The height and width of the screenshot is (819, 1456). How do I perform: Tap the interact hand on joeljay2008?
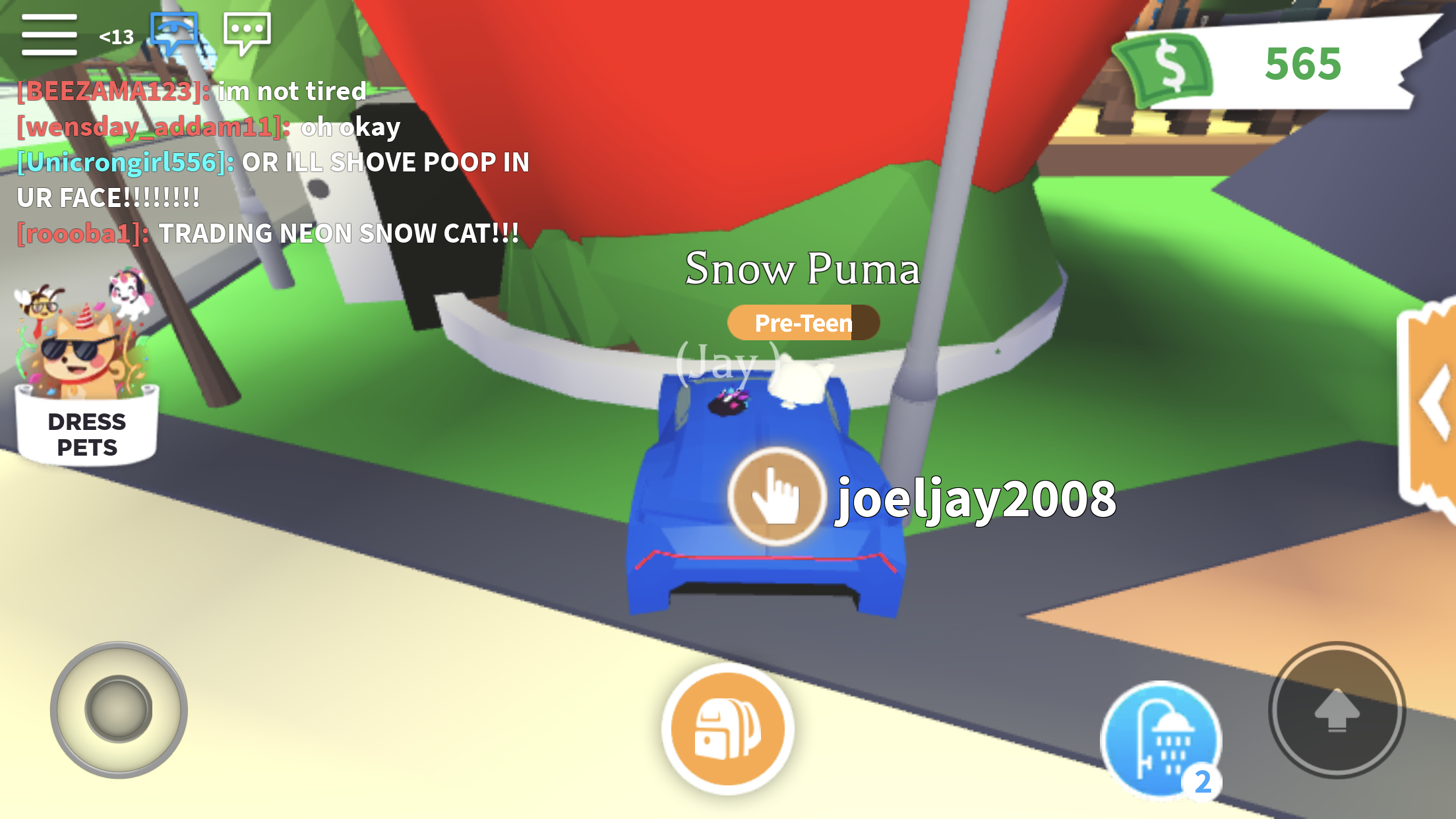pyautogui.click(x=776, y=497)
